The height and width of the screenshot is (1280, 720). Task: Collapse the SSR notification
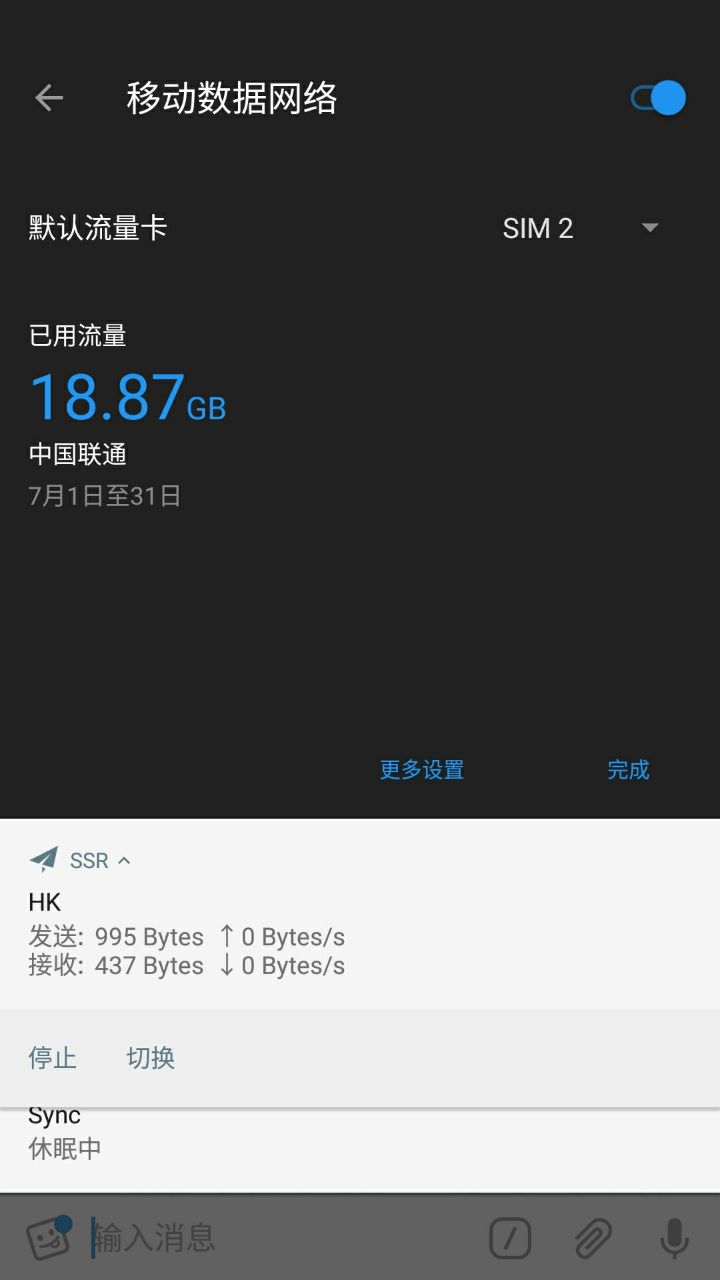point(124,860)
